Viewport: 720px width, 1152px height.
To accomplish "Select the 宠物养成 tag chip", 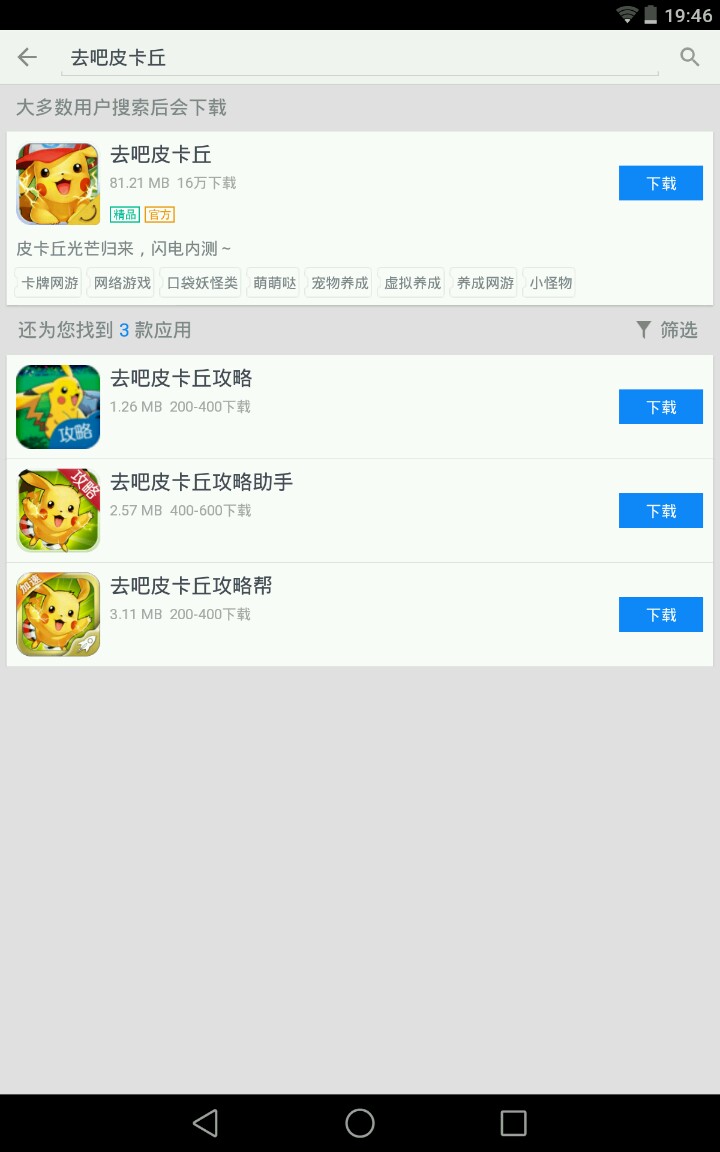I will click(x=340, y=283).
